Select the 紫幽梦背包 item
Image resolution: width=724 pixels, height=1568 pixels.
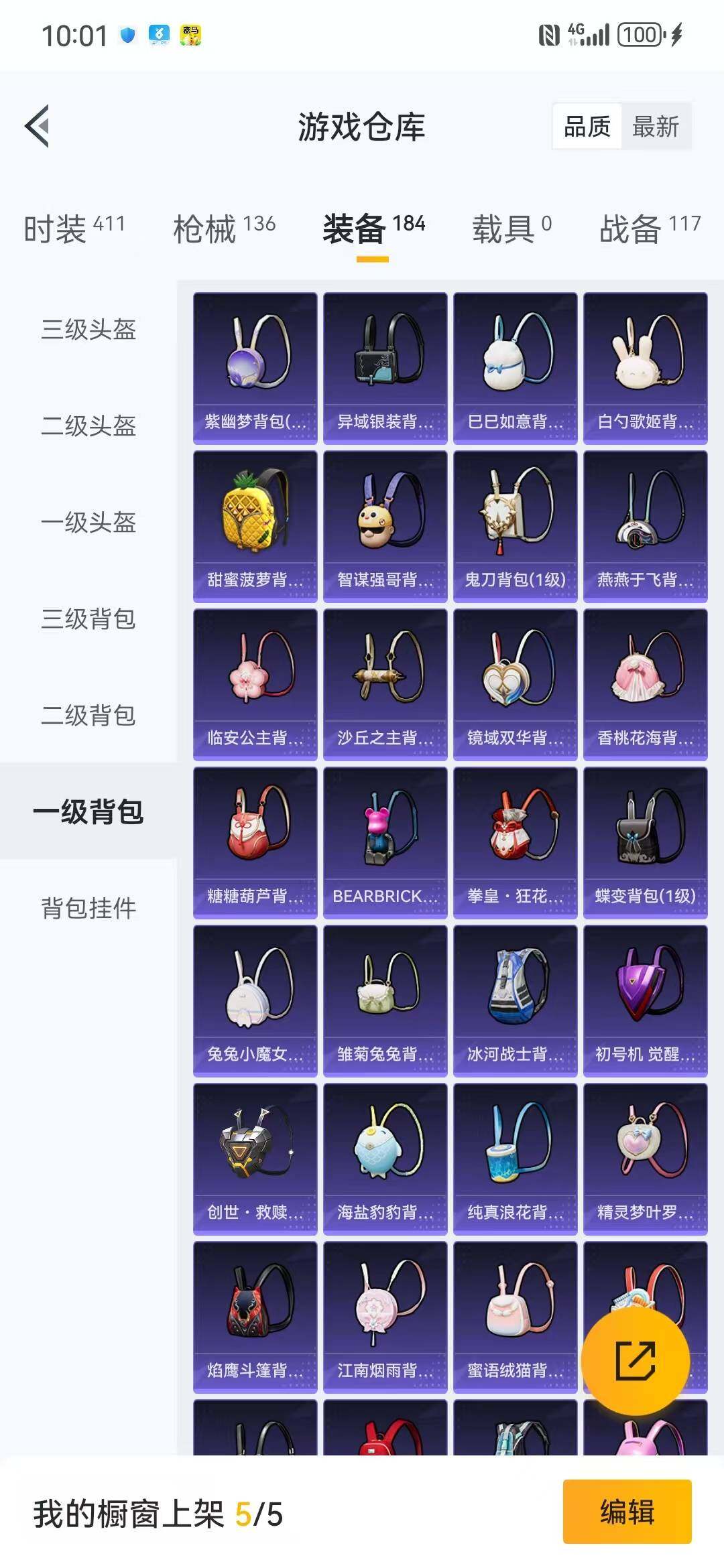(256, 365)
